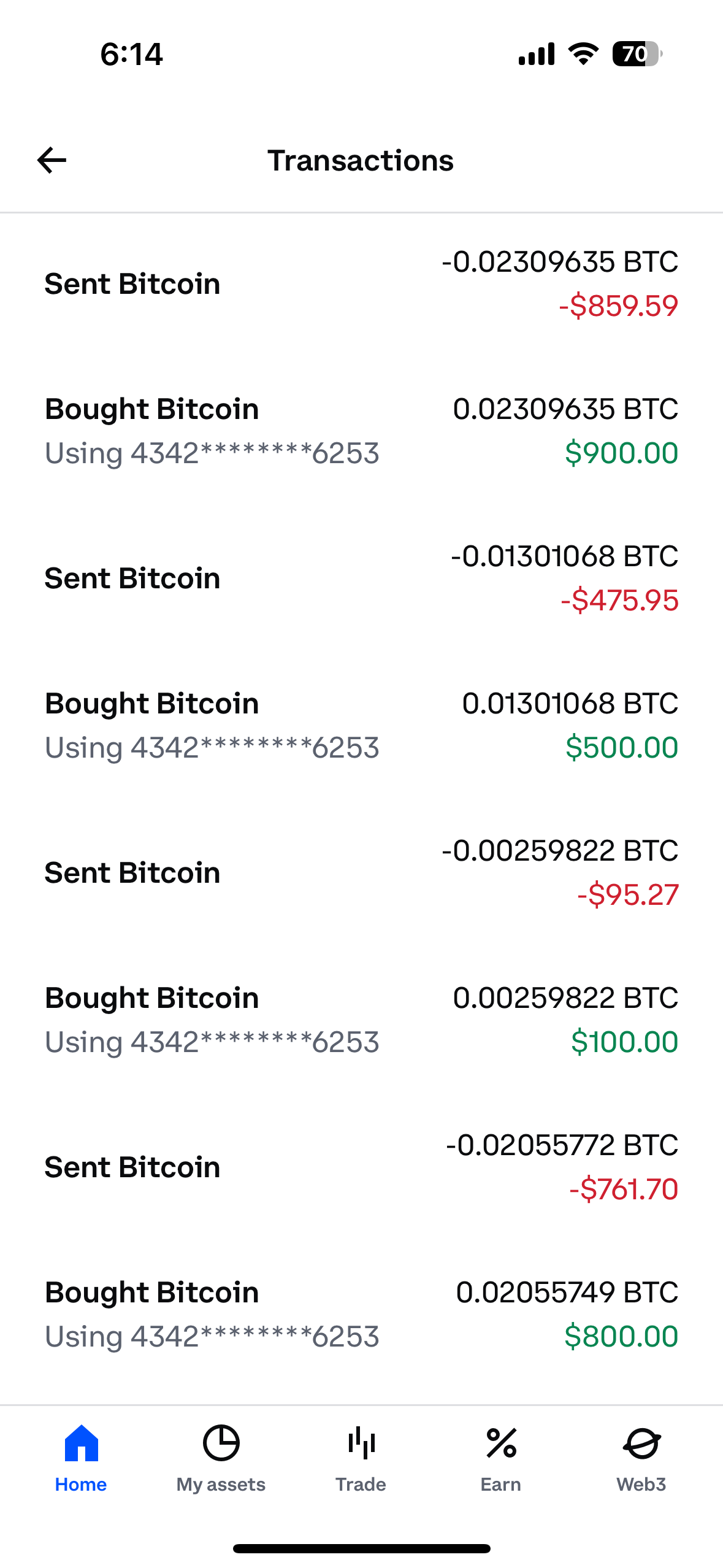Select the Sent Bitcoin -$95.27 transaction
723x1568 pixels.
tap(361, 872)
